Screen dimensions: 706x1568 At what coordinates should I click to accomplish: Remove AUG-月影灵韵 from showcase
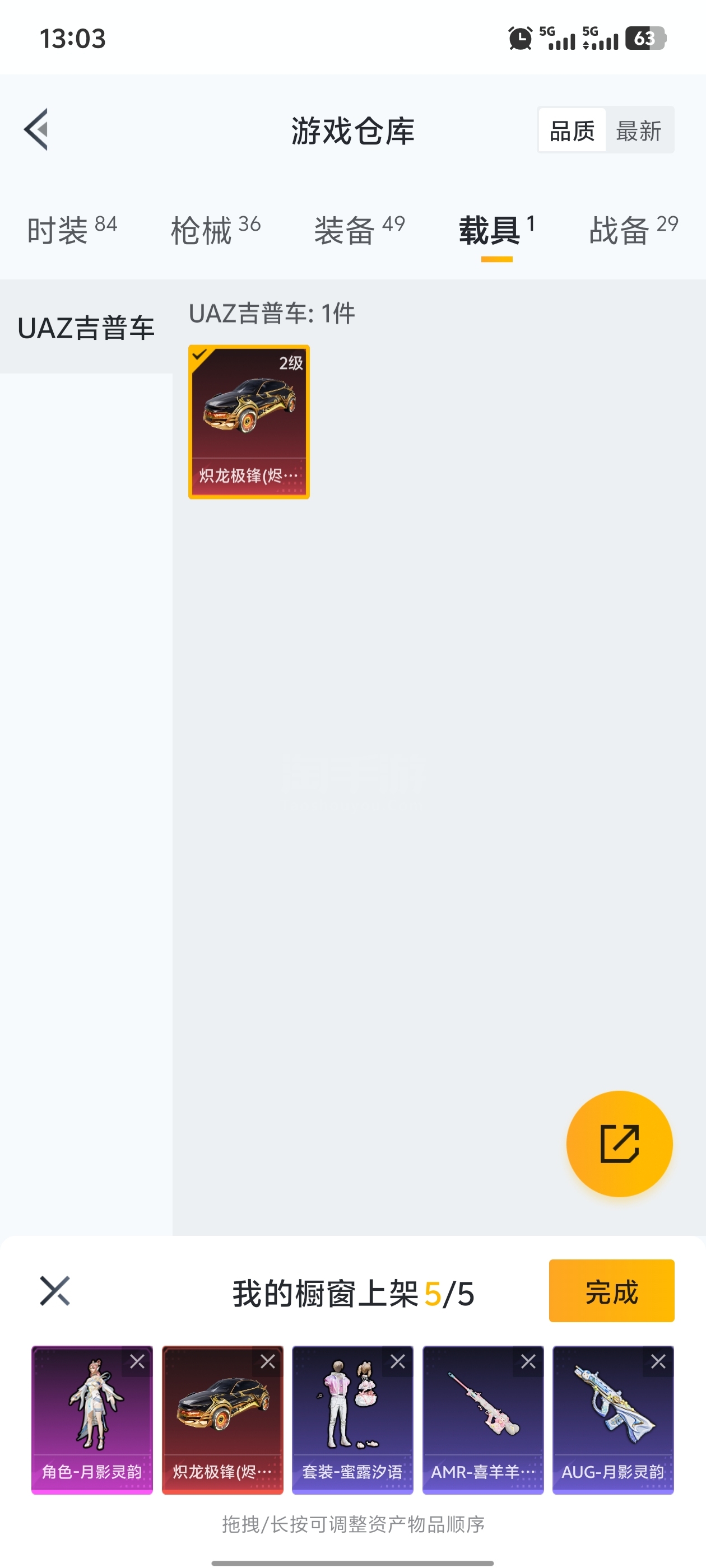pos(658,1362)
